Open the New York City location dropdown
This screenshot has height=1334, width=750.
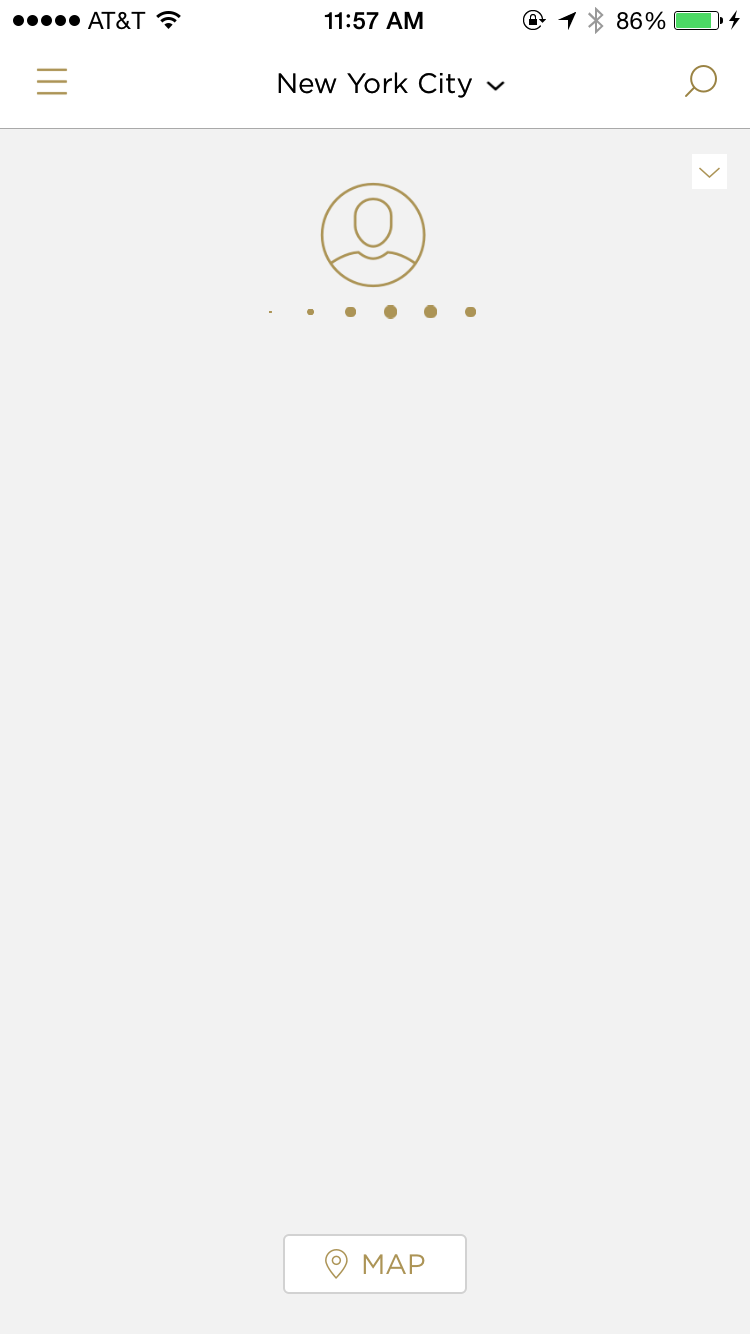[390, 84]
